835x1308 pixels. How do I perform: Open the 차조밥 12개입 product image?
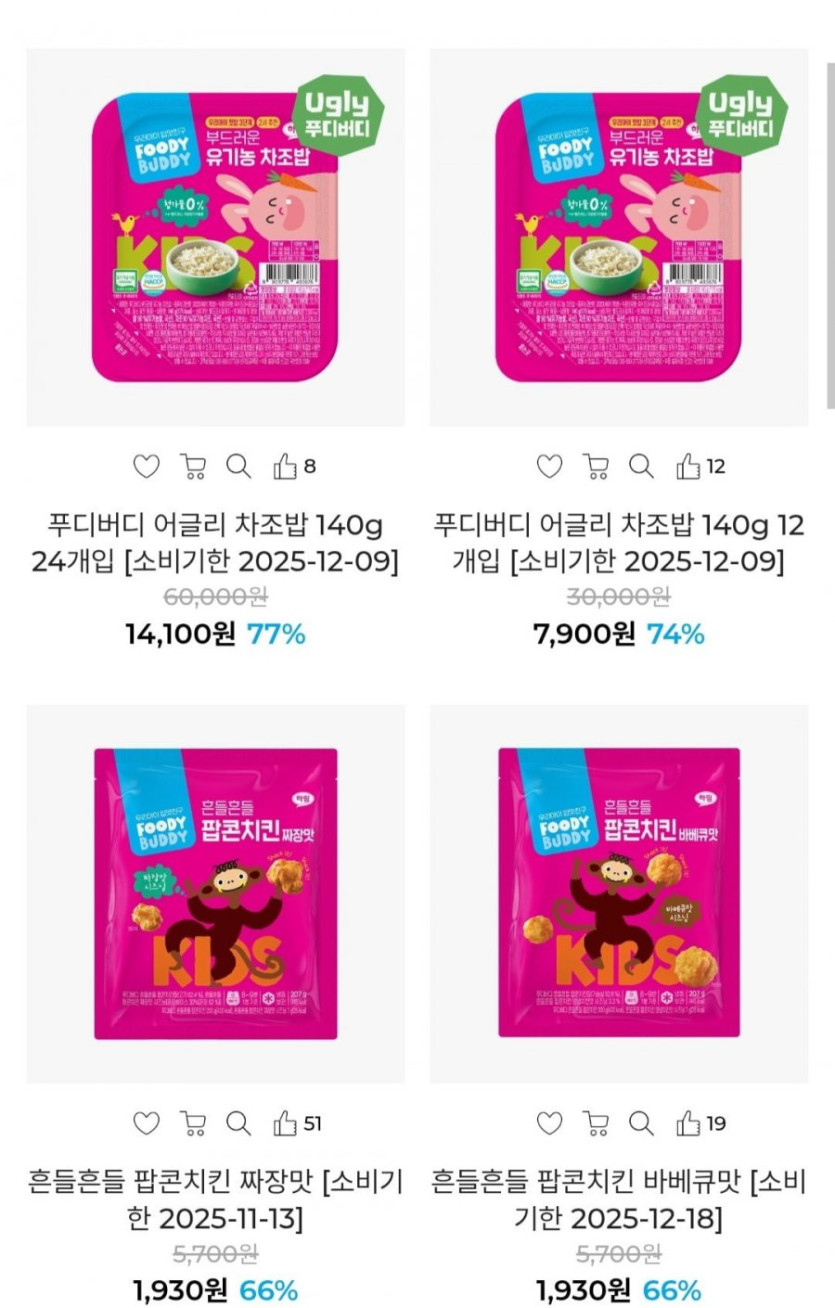point(619,238)
